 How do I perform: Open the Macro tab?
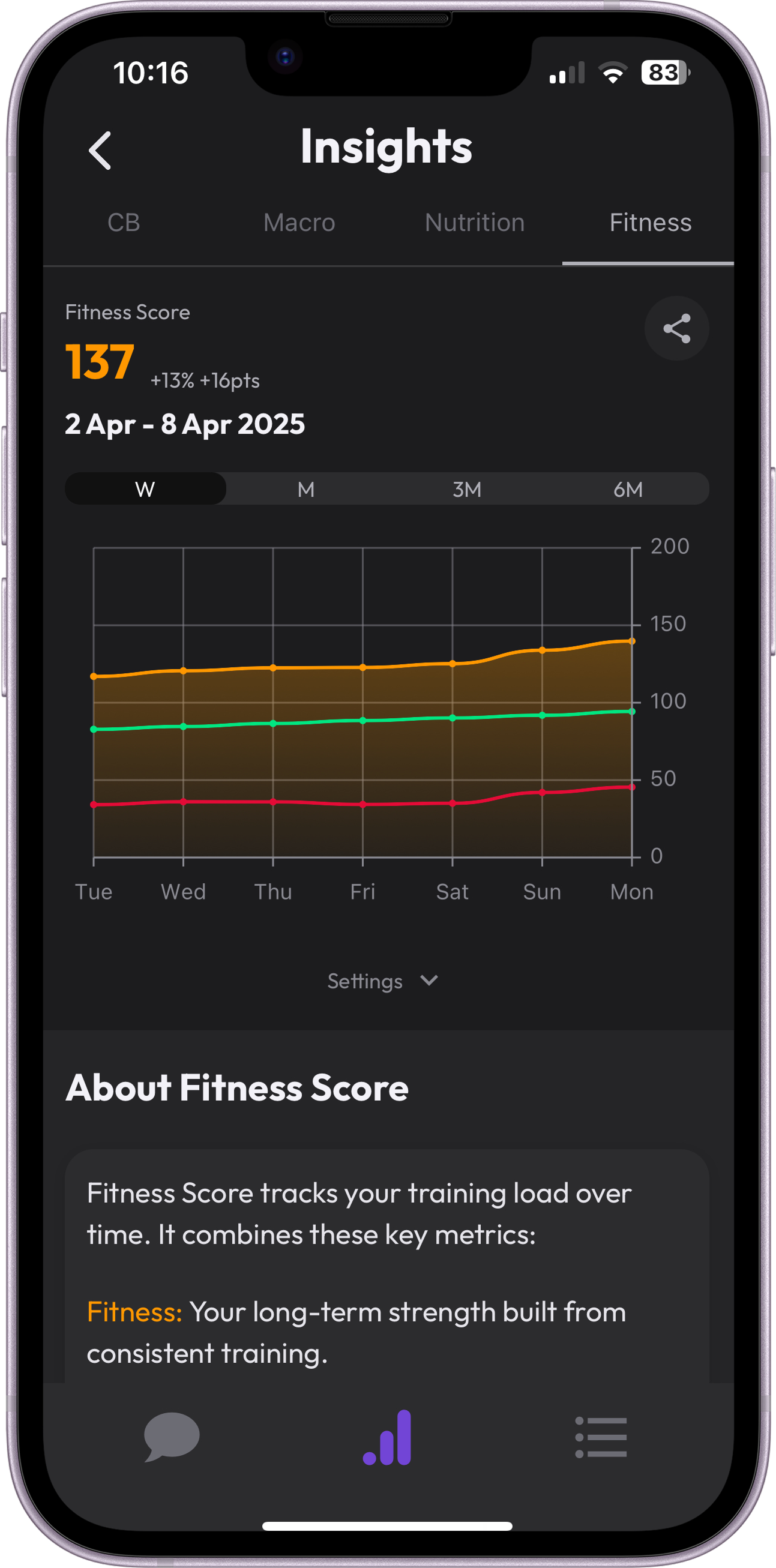pos(299,223)
